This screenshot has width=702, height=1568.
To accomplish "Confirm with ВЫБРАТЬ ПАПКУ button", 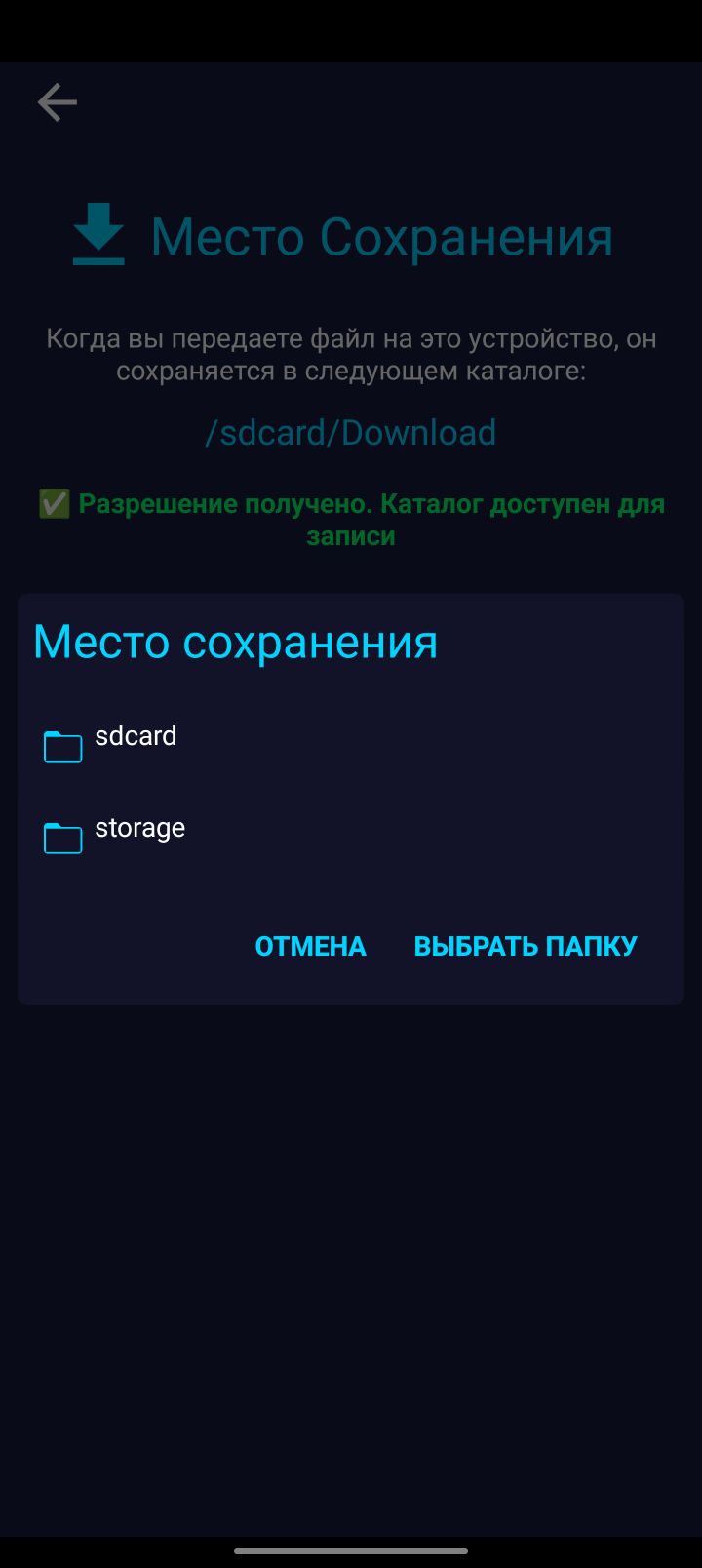I will pyautogui.click(x=526, y=946).
